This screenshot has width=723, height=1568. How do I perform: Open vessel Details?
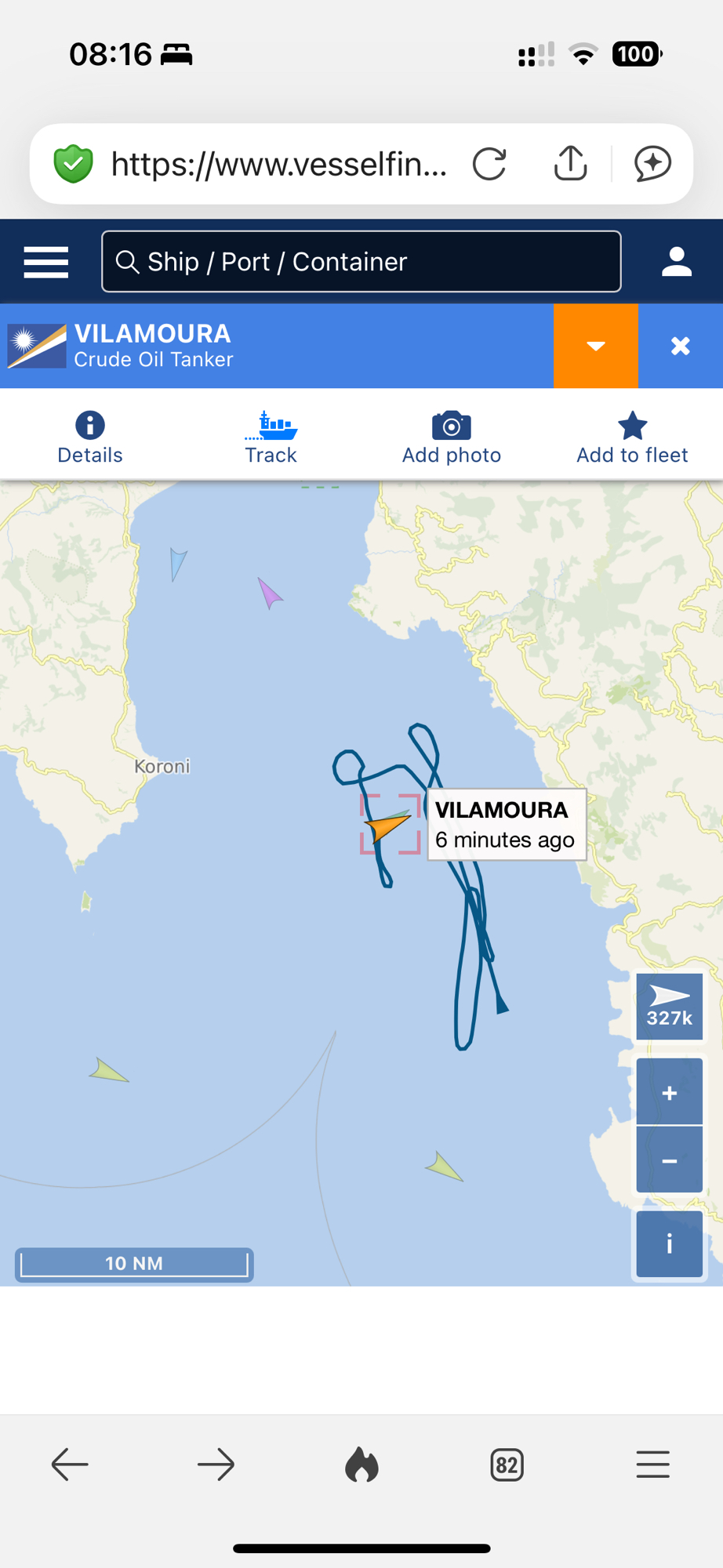tap(90, 437)
